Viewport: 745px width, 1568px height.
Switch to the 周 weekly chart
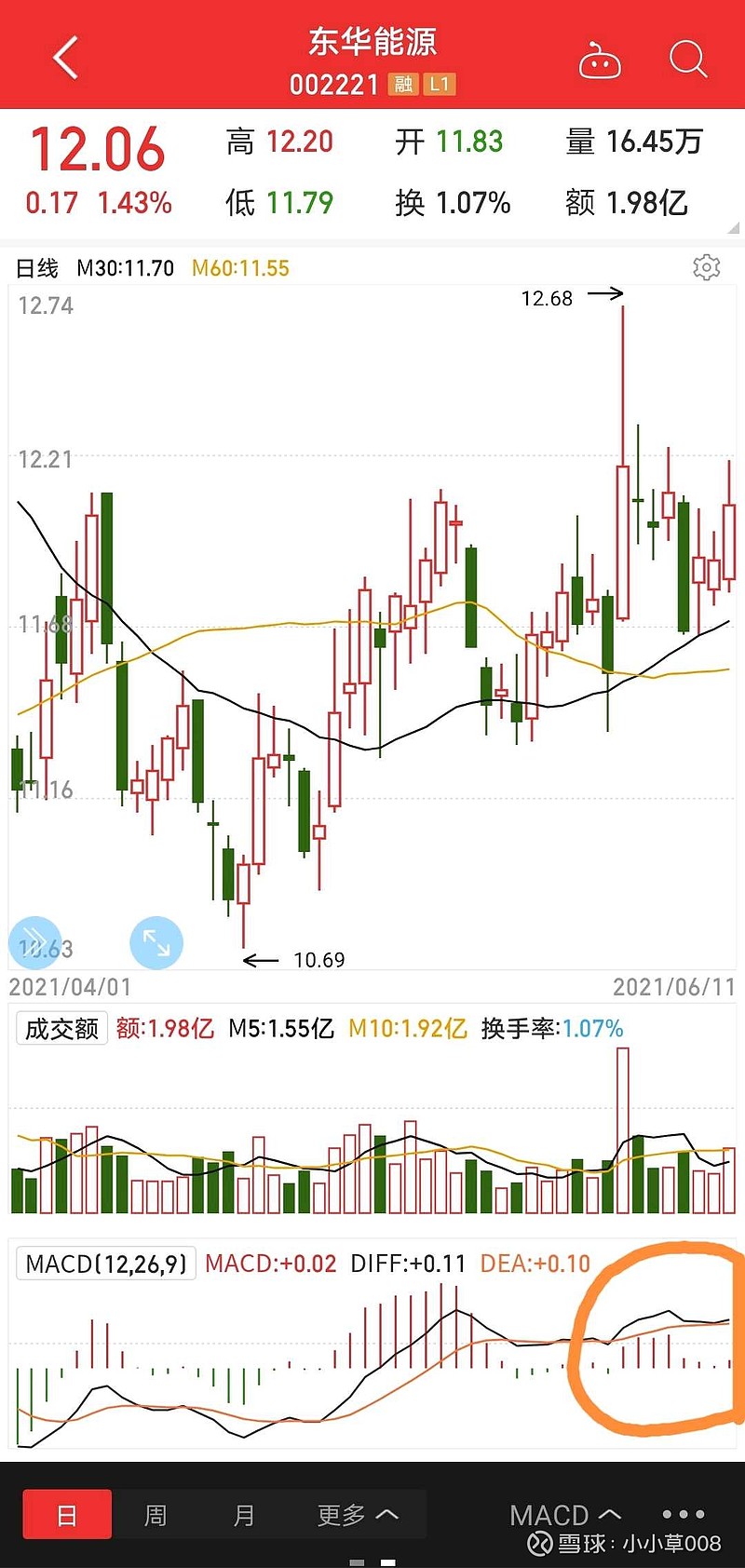[156, 1515]
